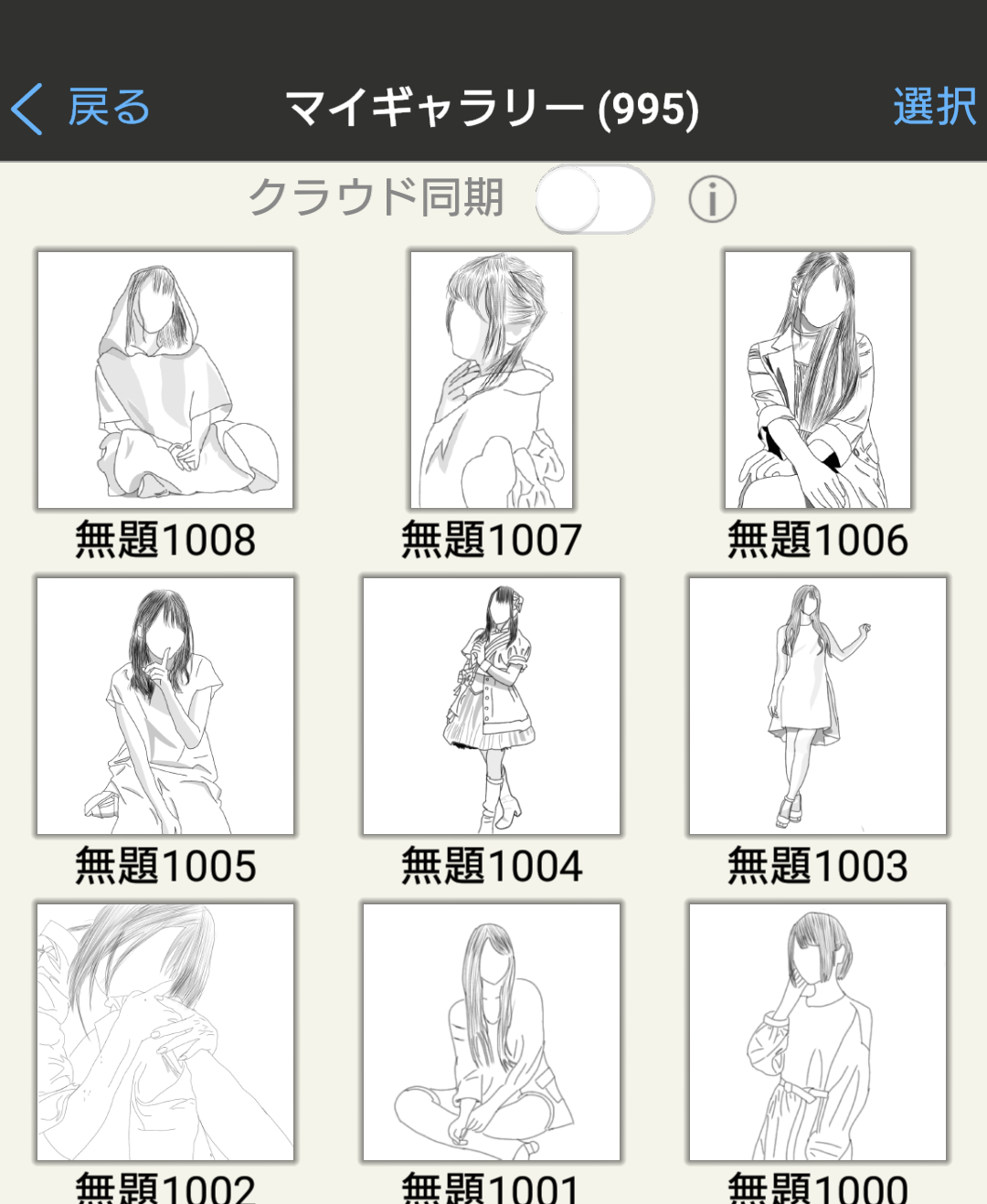Open artwork 無題1008

(x=165, y=380)
